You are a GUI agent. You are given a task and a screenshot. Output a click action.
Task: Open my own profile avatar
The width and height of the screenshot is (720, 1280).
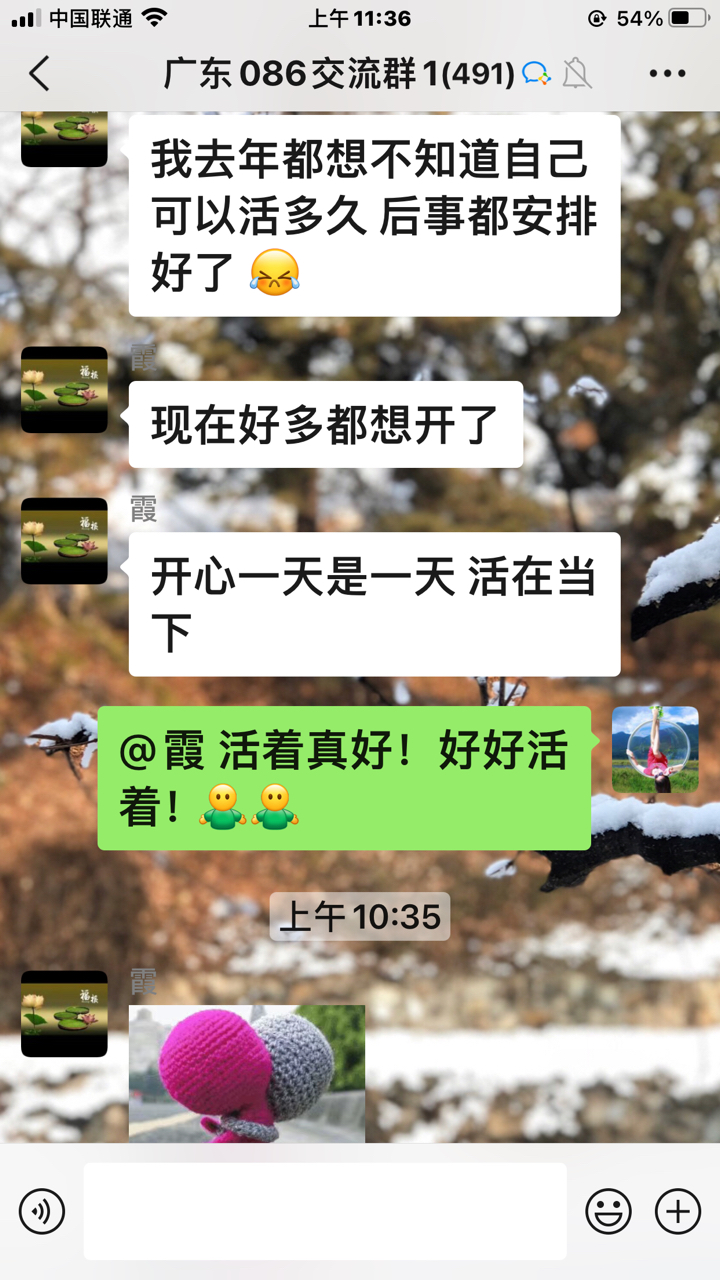(x=655, y=749)
